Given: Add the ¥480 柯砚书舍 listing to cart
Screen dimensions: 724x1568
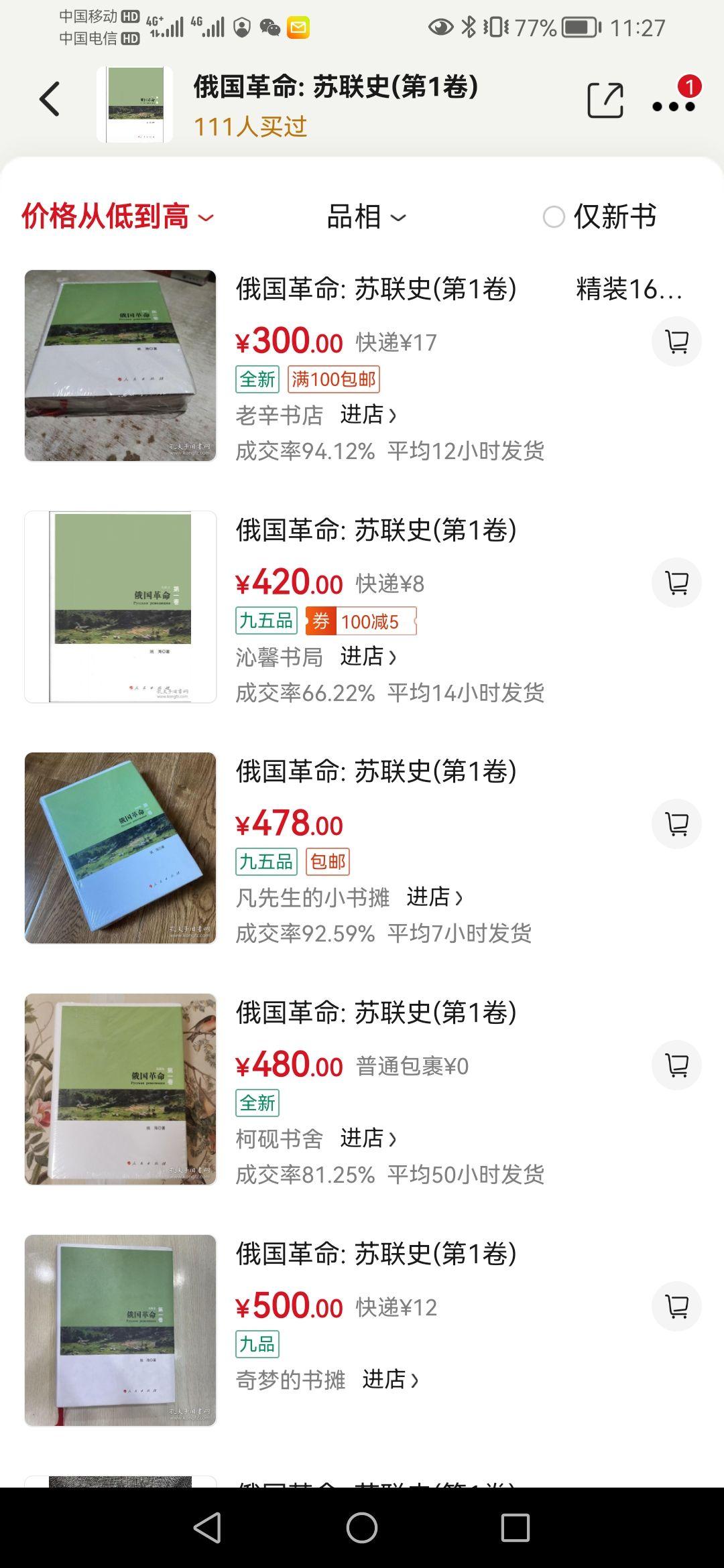Looking at the screenshot, I should click(676, 1065).
